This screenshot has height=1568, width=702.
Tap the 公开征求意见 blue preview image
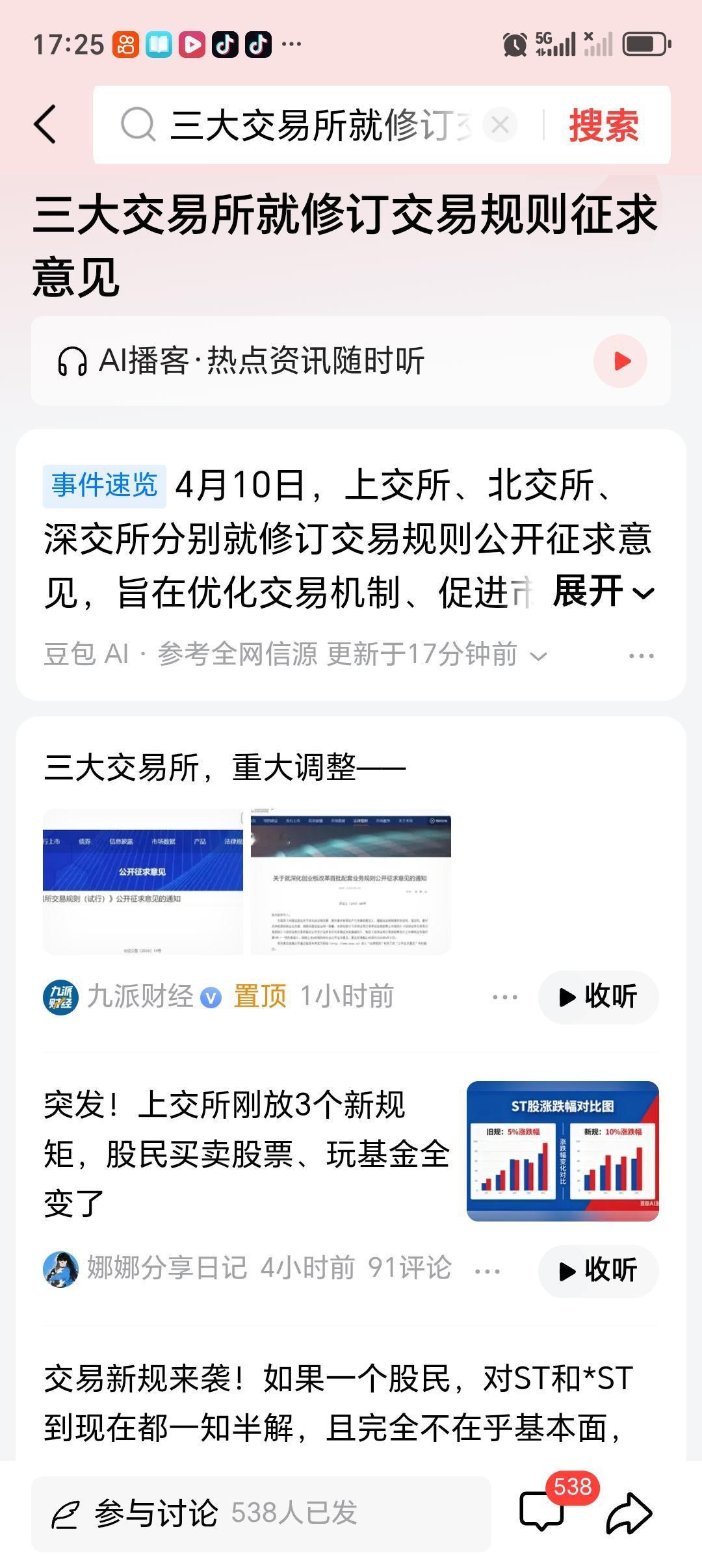[142, 884]
